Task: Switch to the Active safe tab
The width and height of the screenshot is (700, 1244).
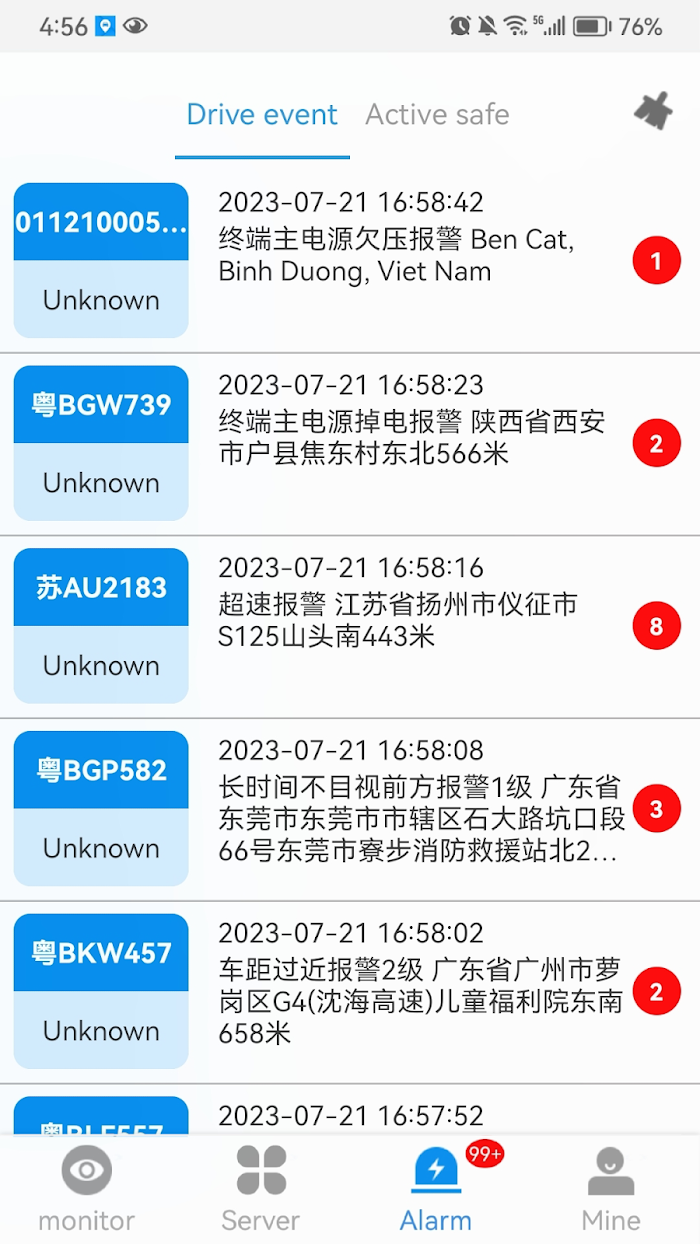Action: click(437, 115)
